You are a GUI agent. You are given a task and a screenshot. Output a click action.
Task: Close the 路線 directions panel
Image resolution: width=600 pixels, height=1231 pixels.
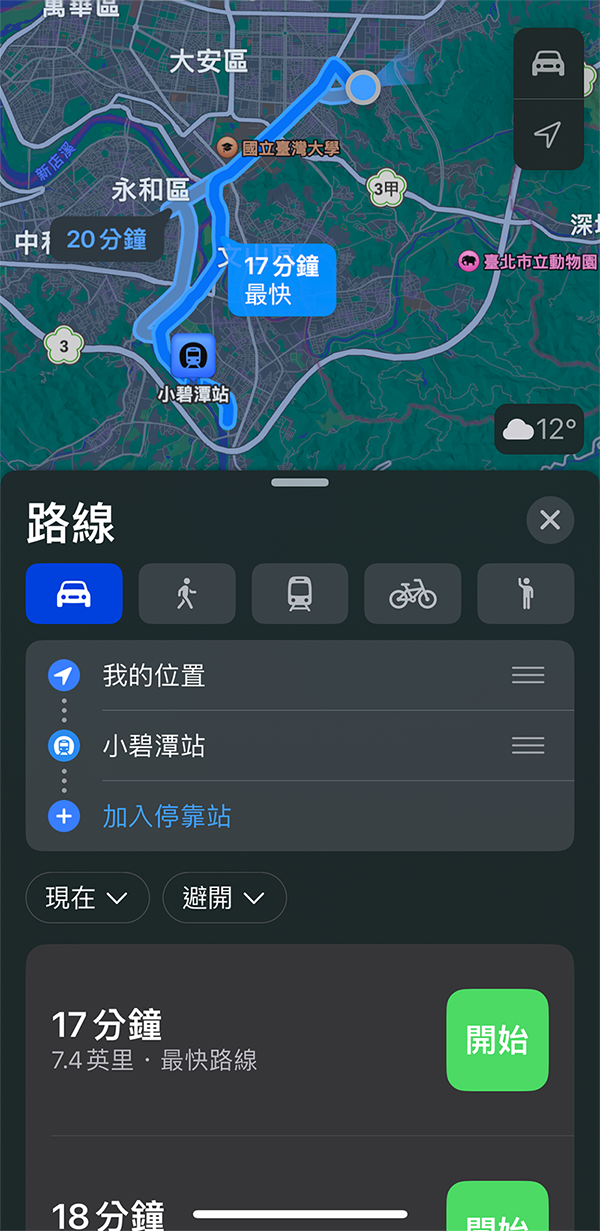(550, 520)
